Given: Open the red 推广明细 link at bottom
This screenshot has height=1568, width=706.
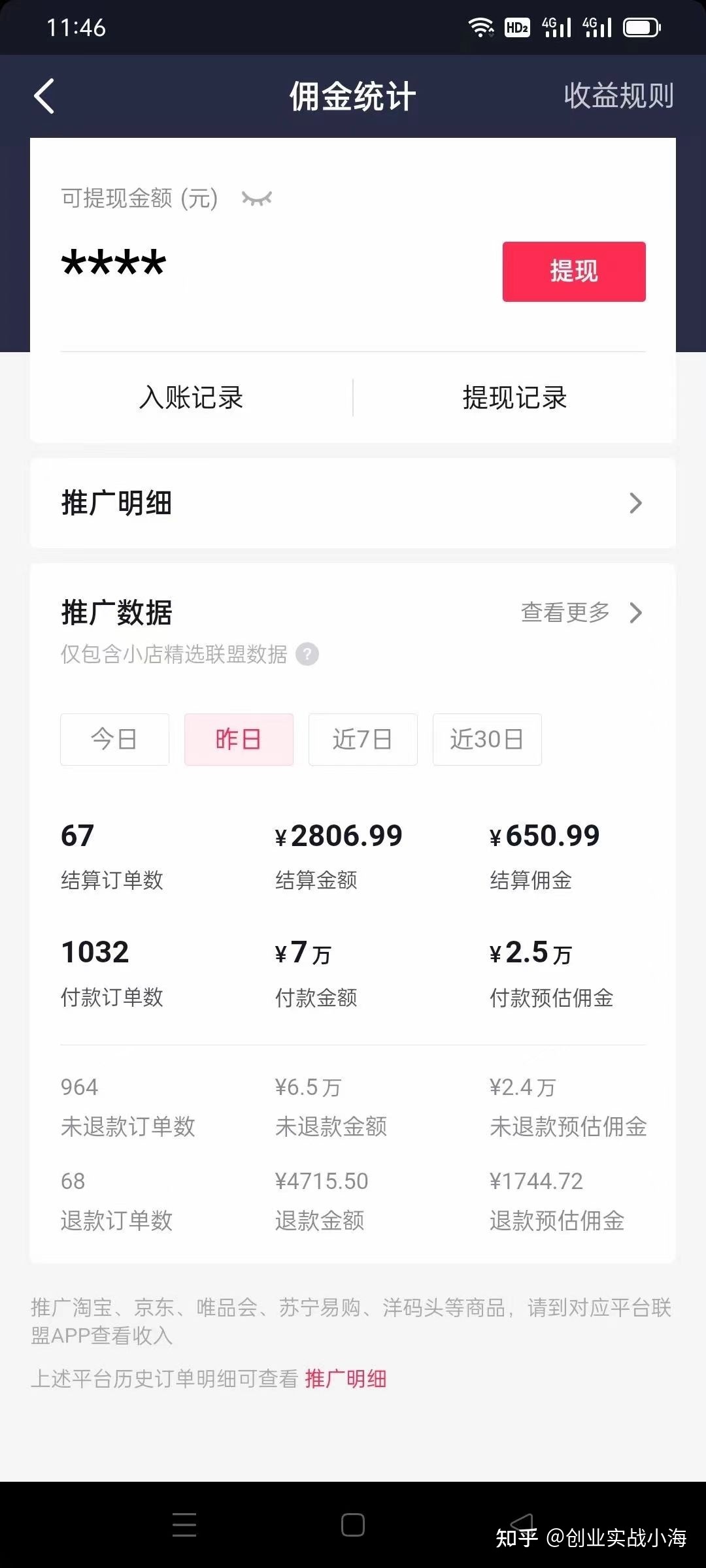Looking at the screenshot, I should (x=345, y=1379).
